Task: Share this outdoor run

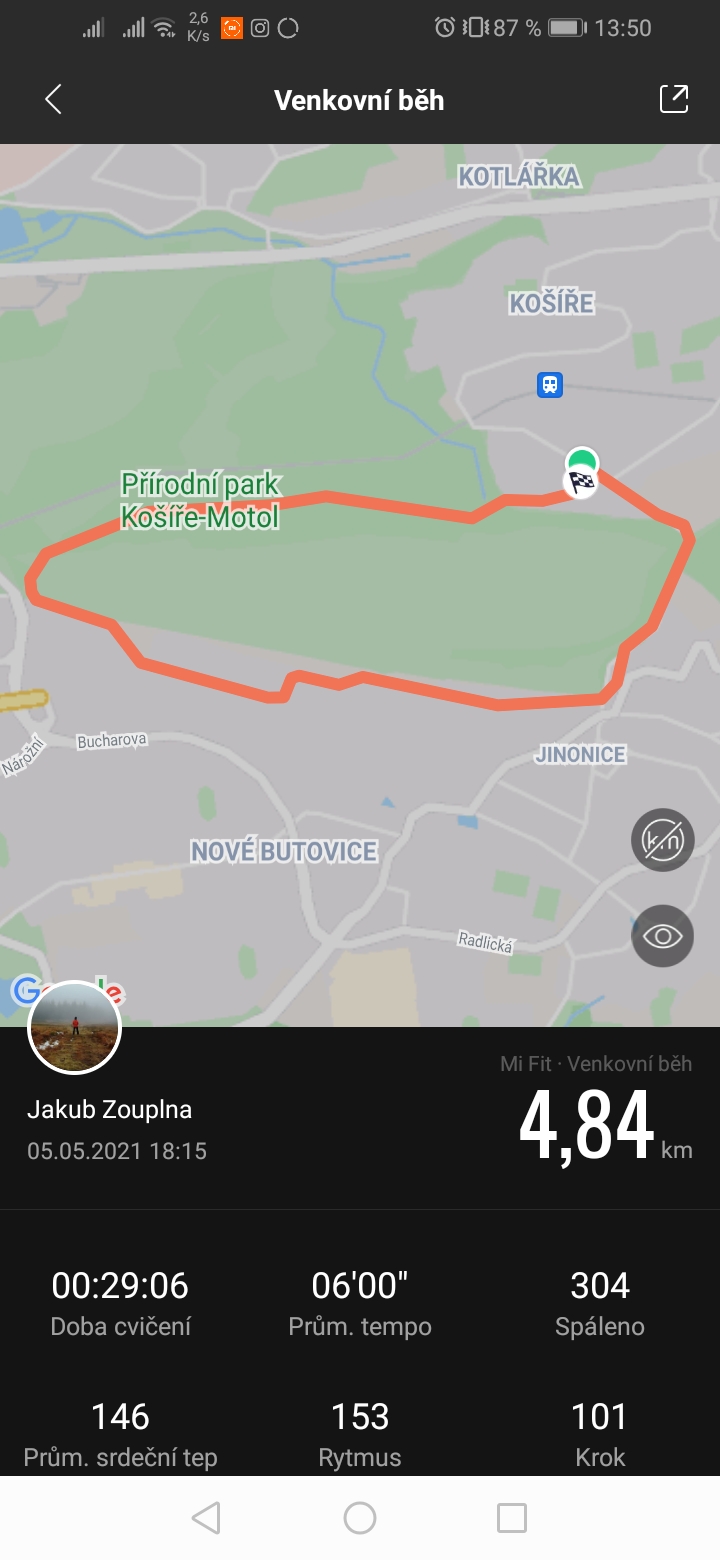Action: pyautogui.click(x=674, y=99)
